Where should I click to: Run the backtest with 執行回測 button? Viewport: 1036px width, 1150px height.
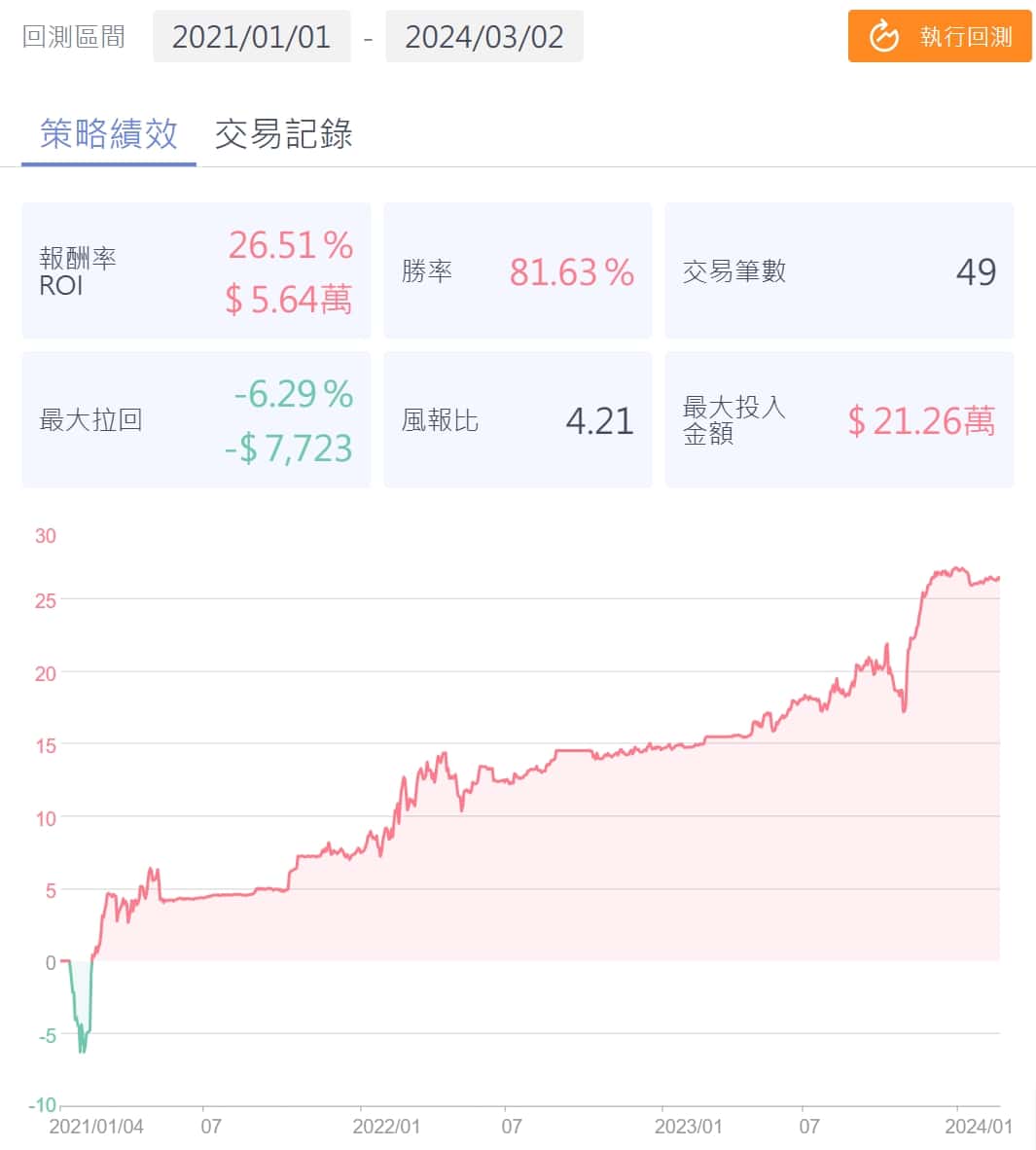939,37
